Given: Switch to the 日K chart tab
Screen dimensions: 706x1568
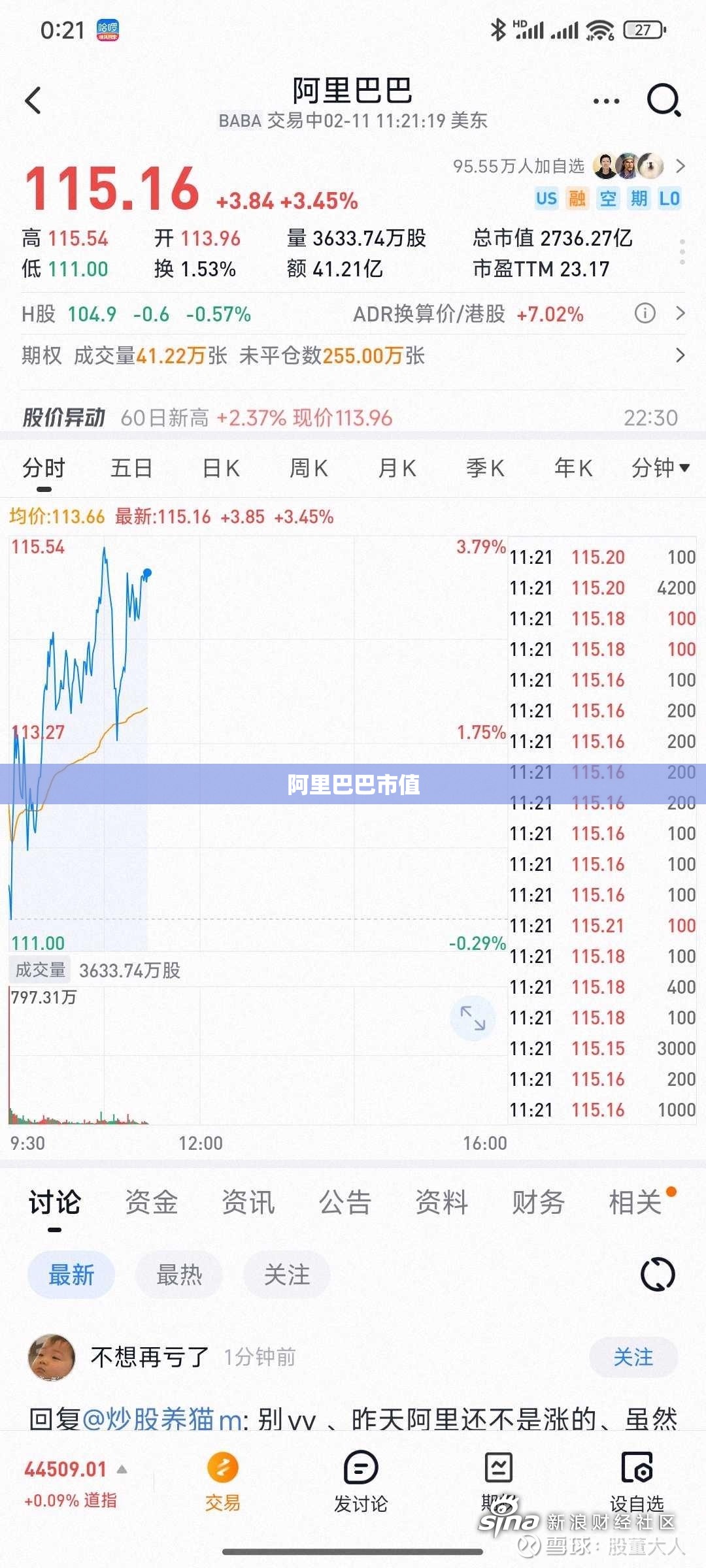Looking at the screenshot, I should coord(221,468).
